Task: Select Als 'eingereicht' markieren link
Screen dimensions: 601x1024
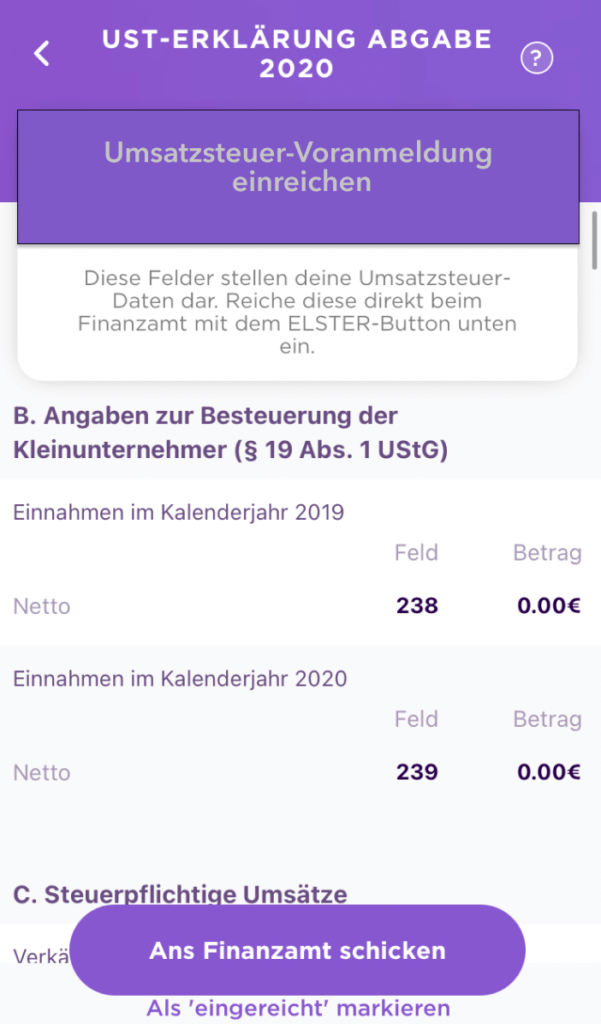Action: pos(298,1008)
